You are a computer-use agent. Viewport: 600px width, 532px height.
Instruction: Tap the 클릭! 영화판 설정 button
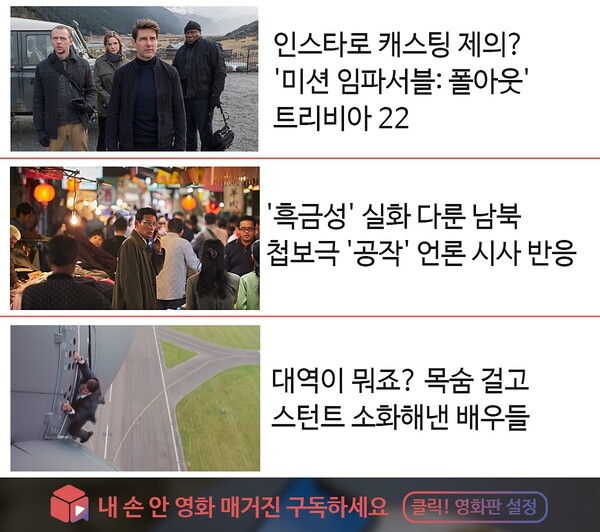click(x=474, y=505)
